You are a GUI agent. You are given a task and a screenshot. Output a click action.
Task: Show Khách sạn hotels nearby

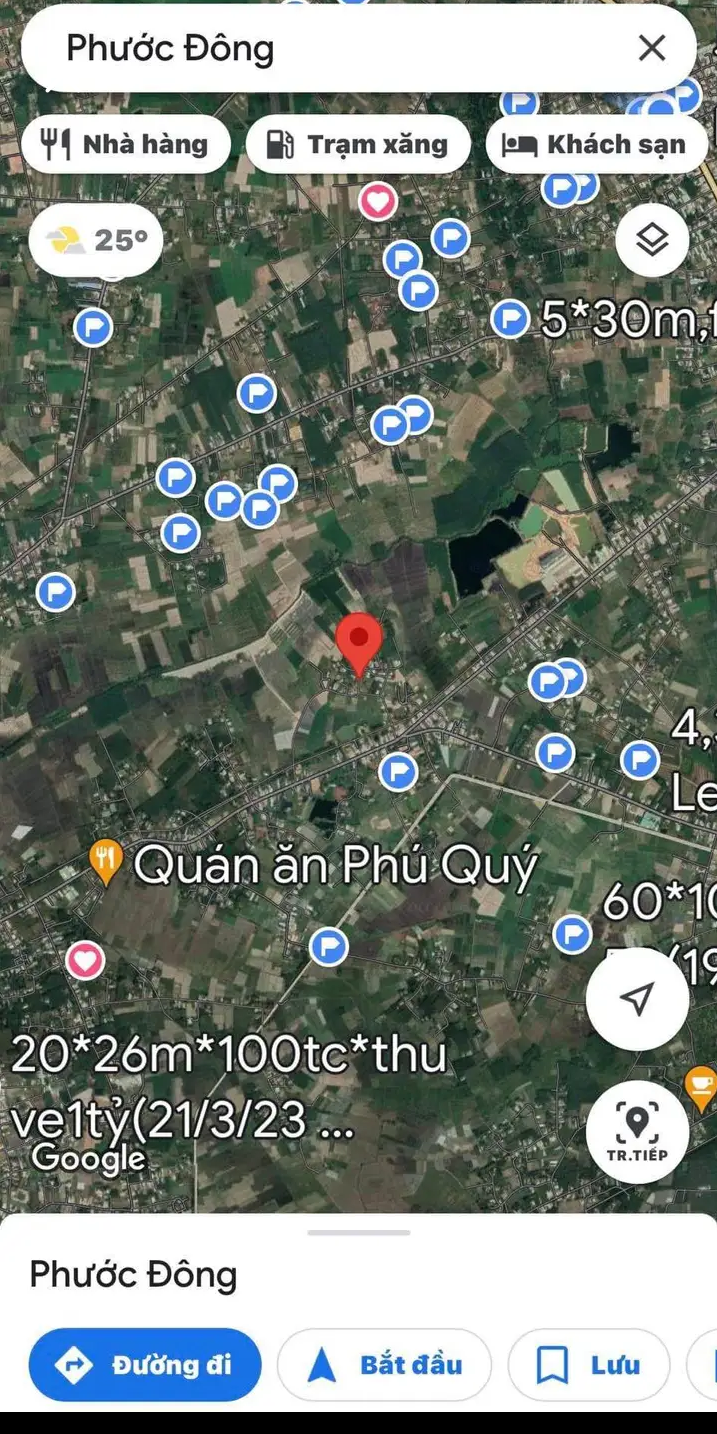pos(596,144)
